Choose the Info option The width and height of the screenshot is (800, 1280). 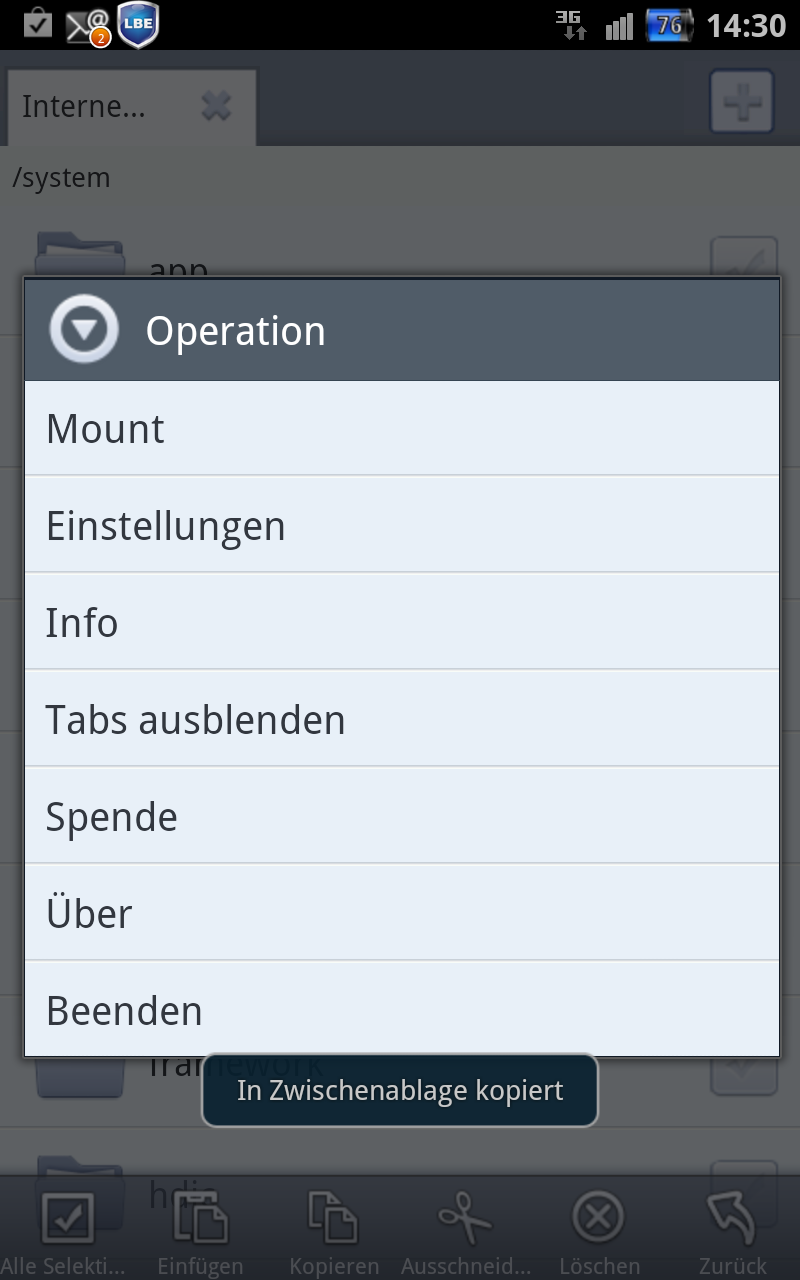point(402,622)
